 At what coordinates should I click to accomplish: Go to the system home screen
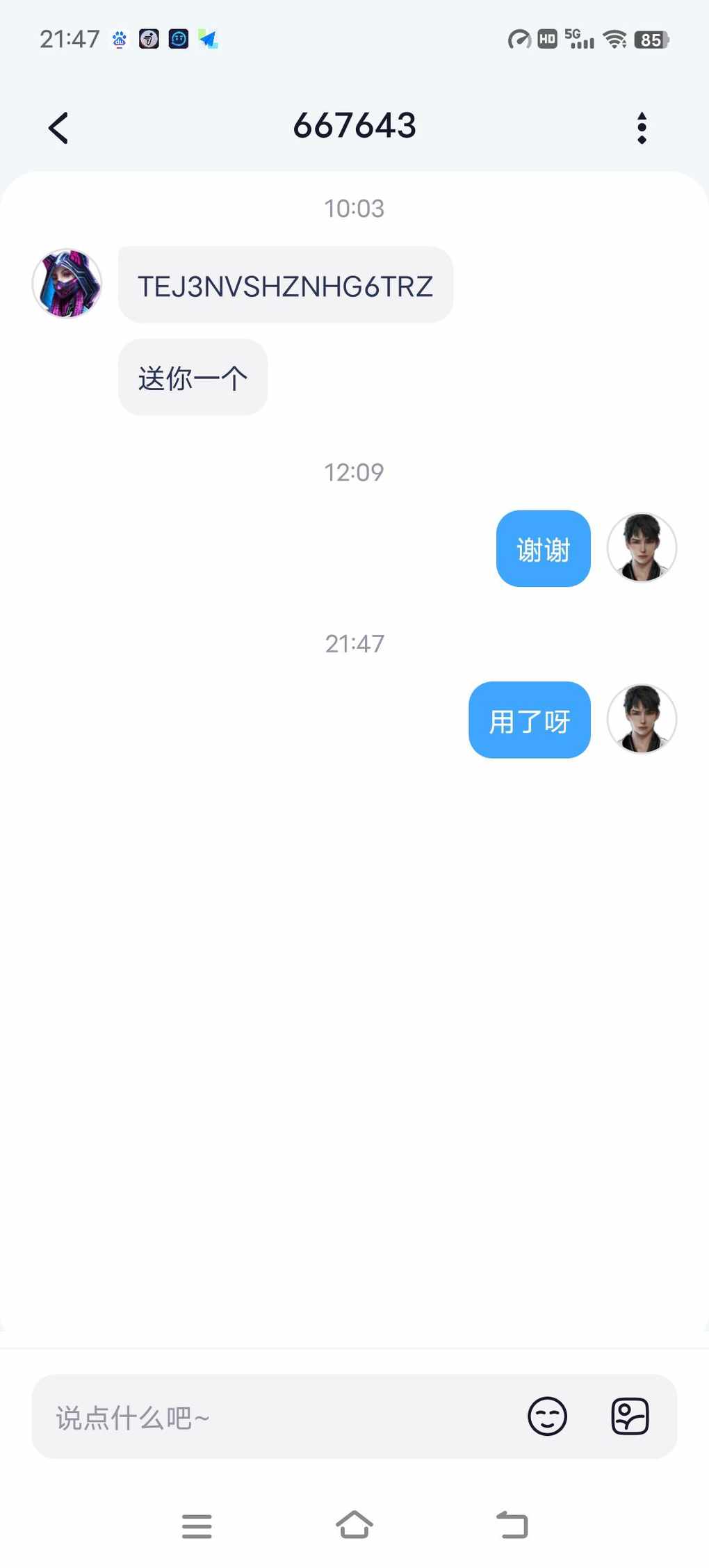[354, 1525]
